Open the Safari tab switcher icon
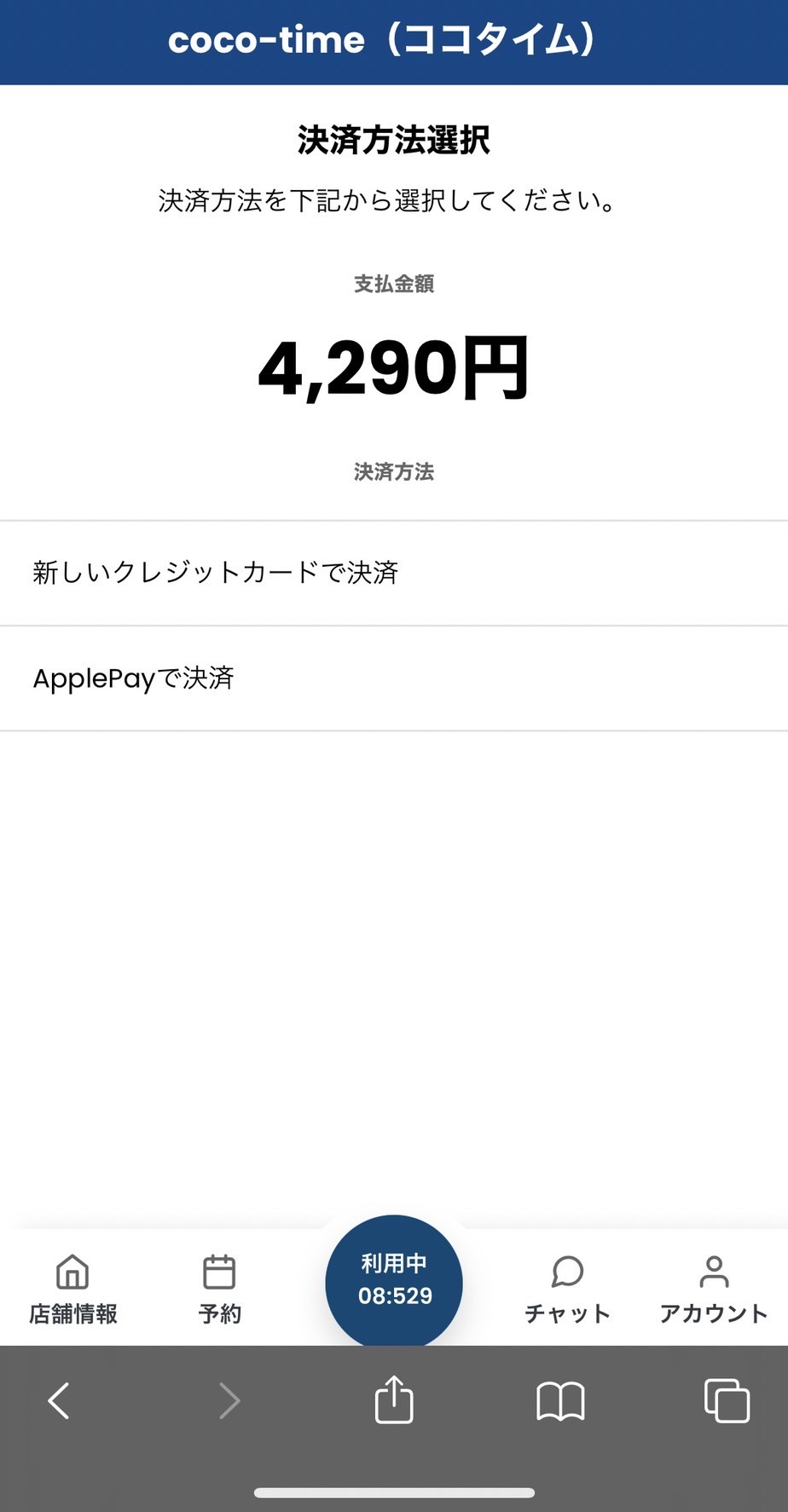Viewport: 788px width, 1512px height. [x=726, y=1399]
